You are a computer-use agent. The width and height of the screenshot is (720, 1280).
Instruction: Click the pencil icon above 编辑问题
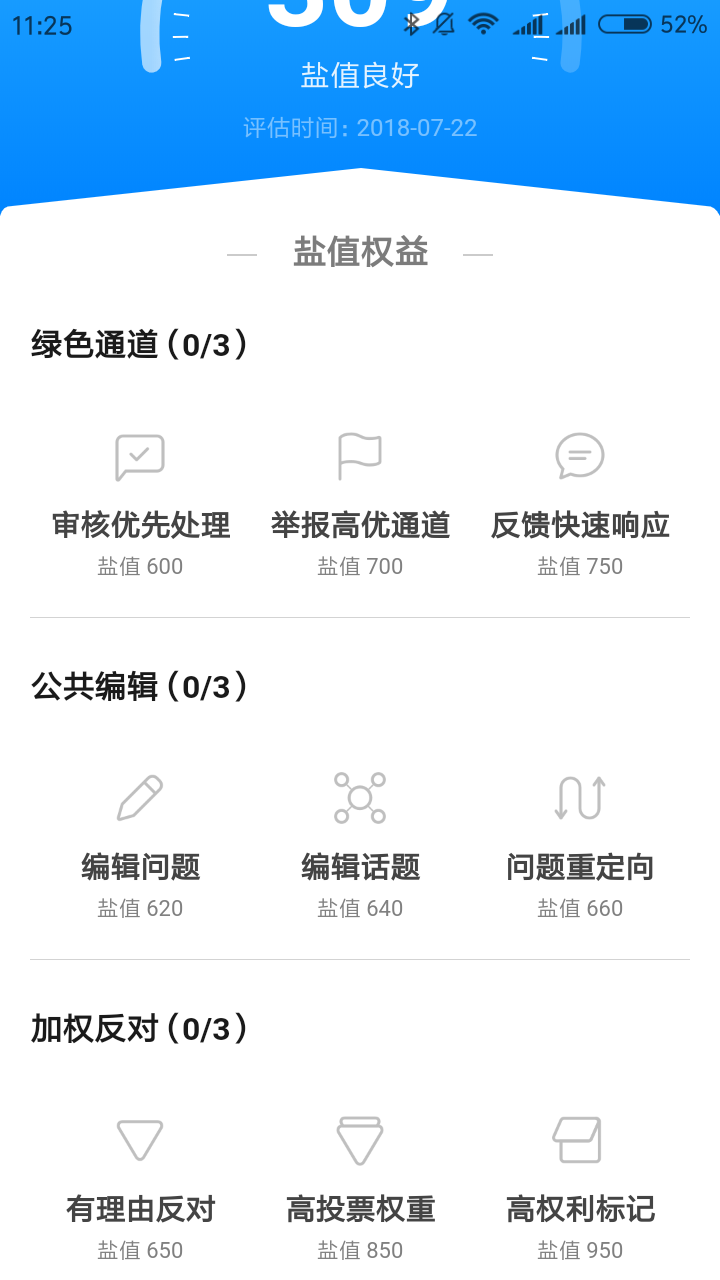[x=139, y=797]
